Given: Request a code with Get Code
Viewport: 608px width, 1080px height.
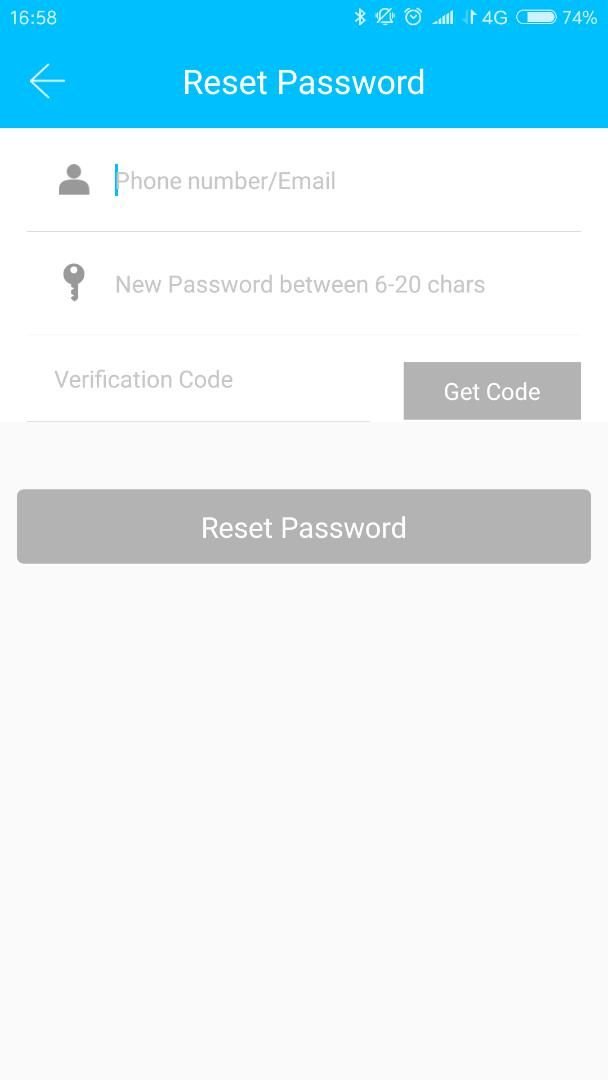Looking at the screenshot, I should [x=492, y=391].
